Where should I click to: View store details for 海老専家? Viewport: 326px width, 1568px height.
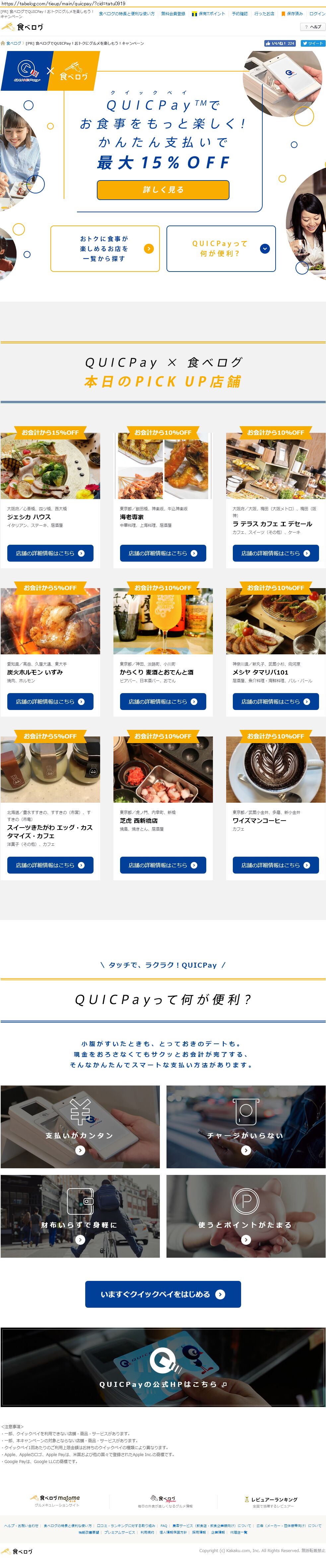pos(163,553)
